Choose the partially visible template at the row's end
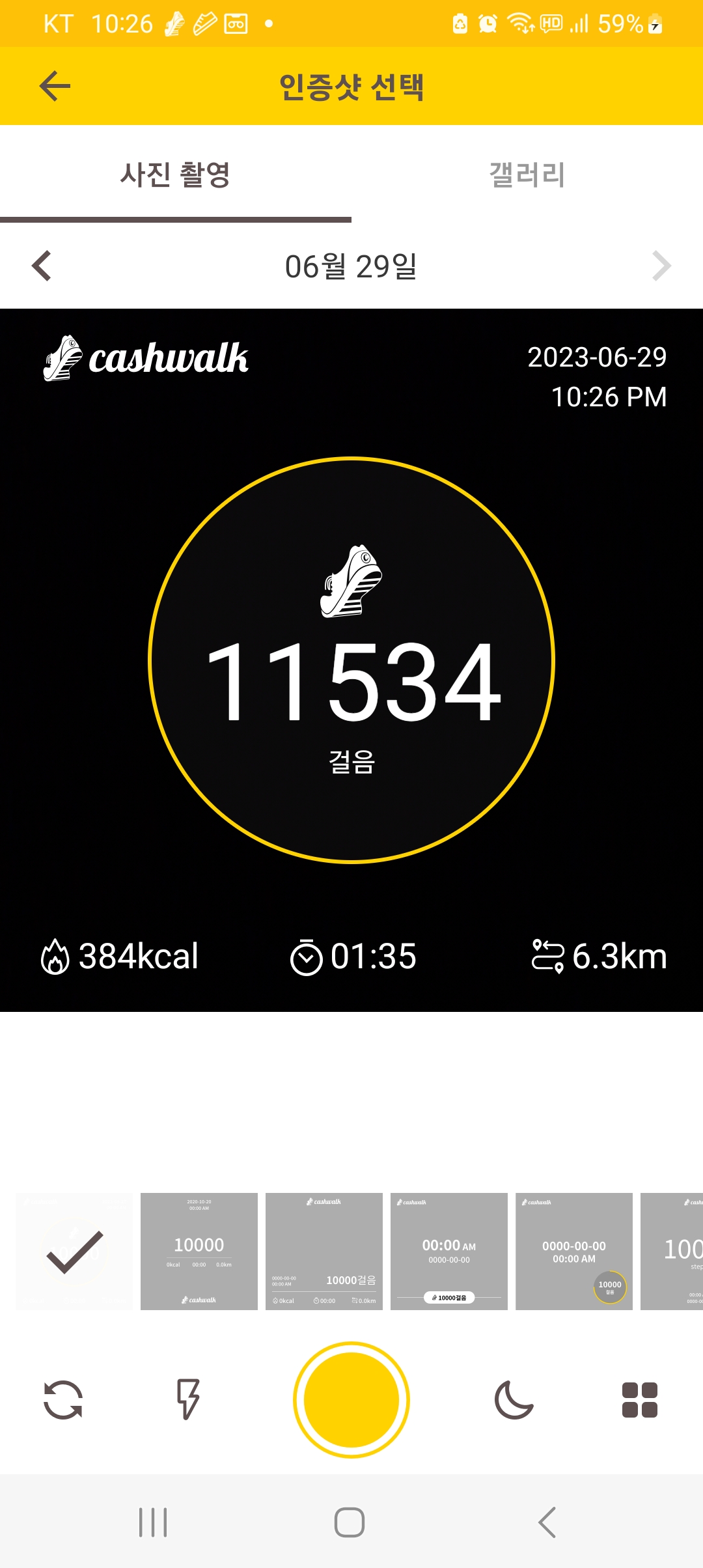This screenshot has height=1568, width=703. (x=673, y=1251)
